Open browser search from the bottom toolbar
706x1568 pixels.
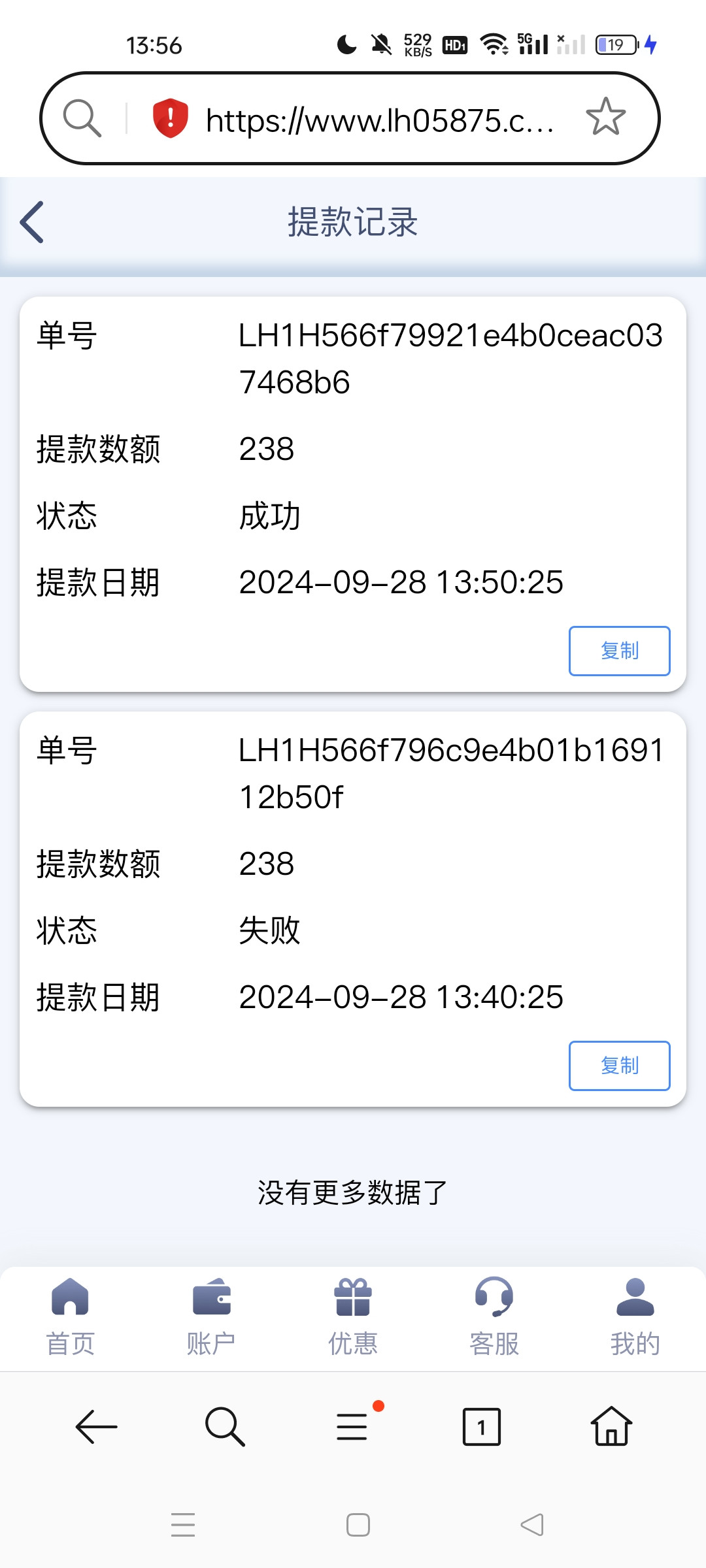tap(225, 1427)
